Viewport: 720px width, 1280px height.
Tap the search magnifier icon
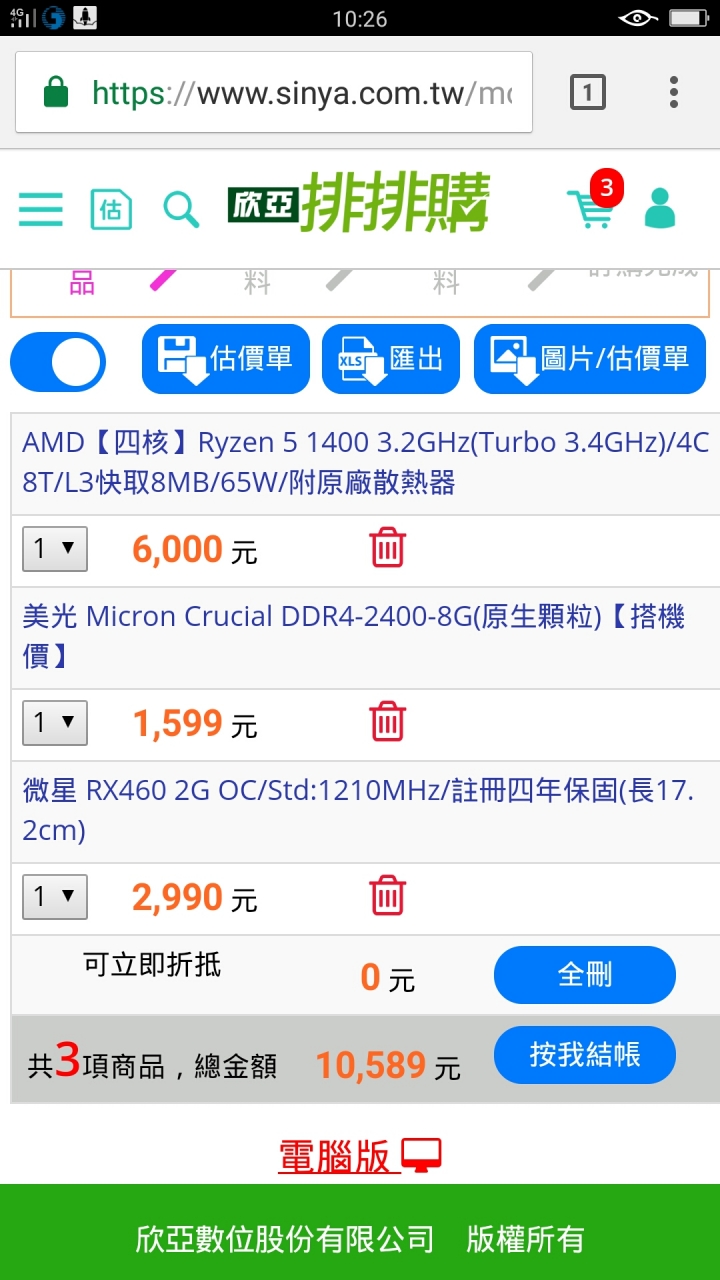tap(181, 210)
